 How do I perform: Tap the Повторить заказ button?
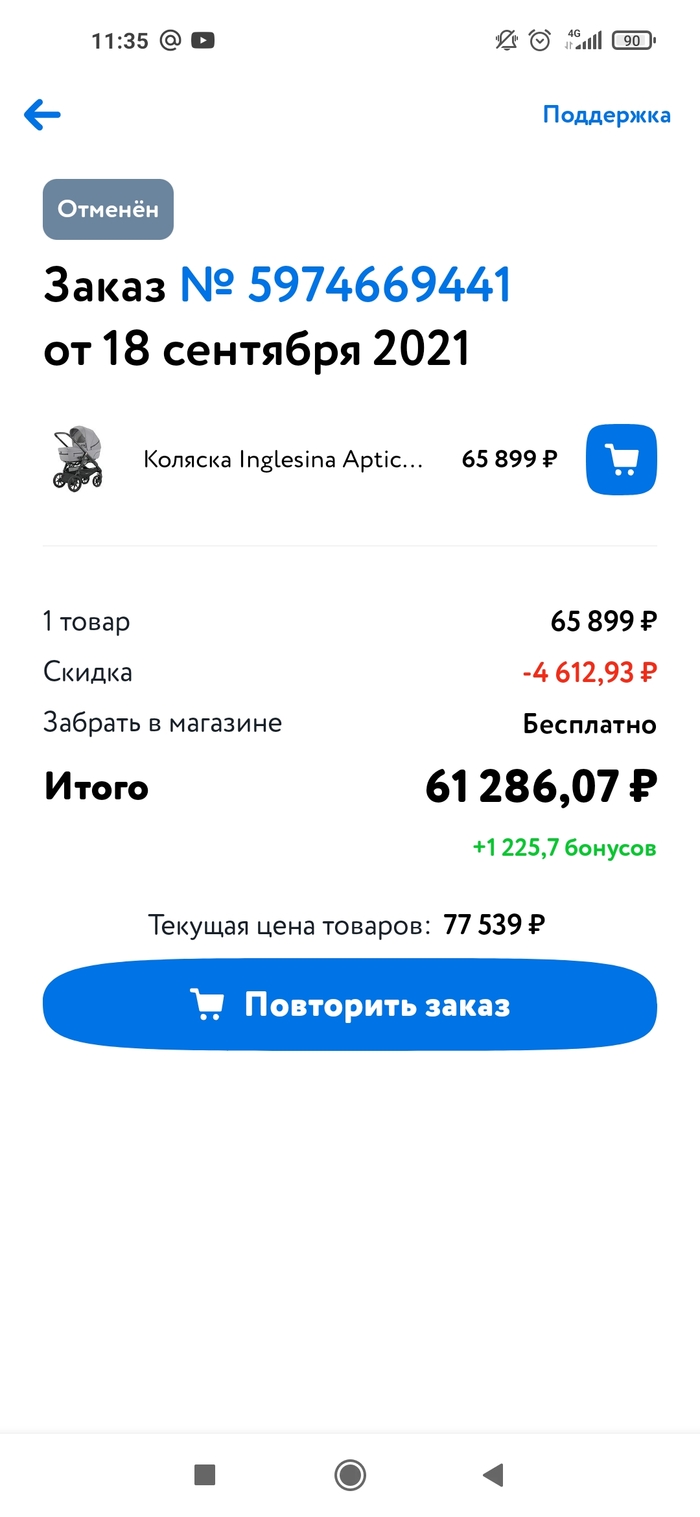coord(349,1005)
